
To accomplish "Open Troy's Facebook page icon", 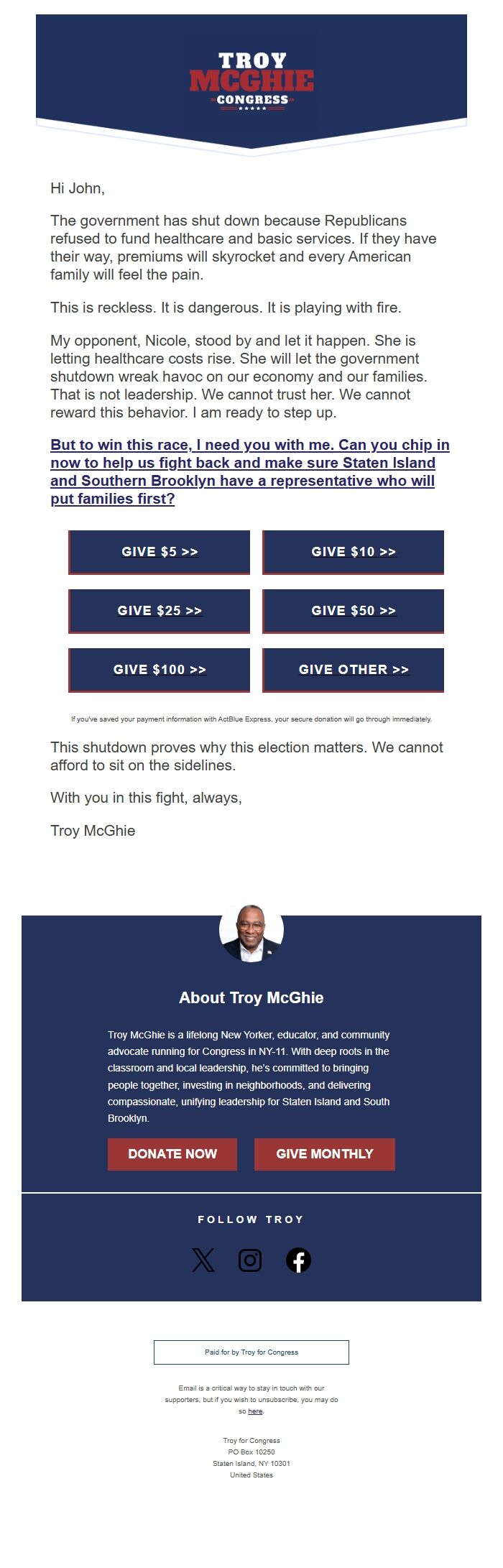I will 298,1260.
